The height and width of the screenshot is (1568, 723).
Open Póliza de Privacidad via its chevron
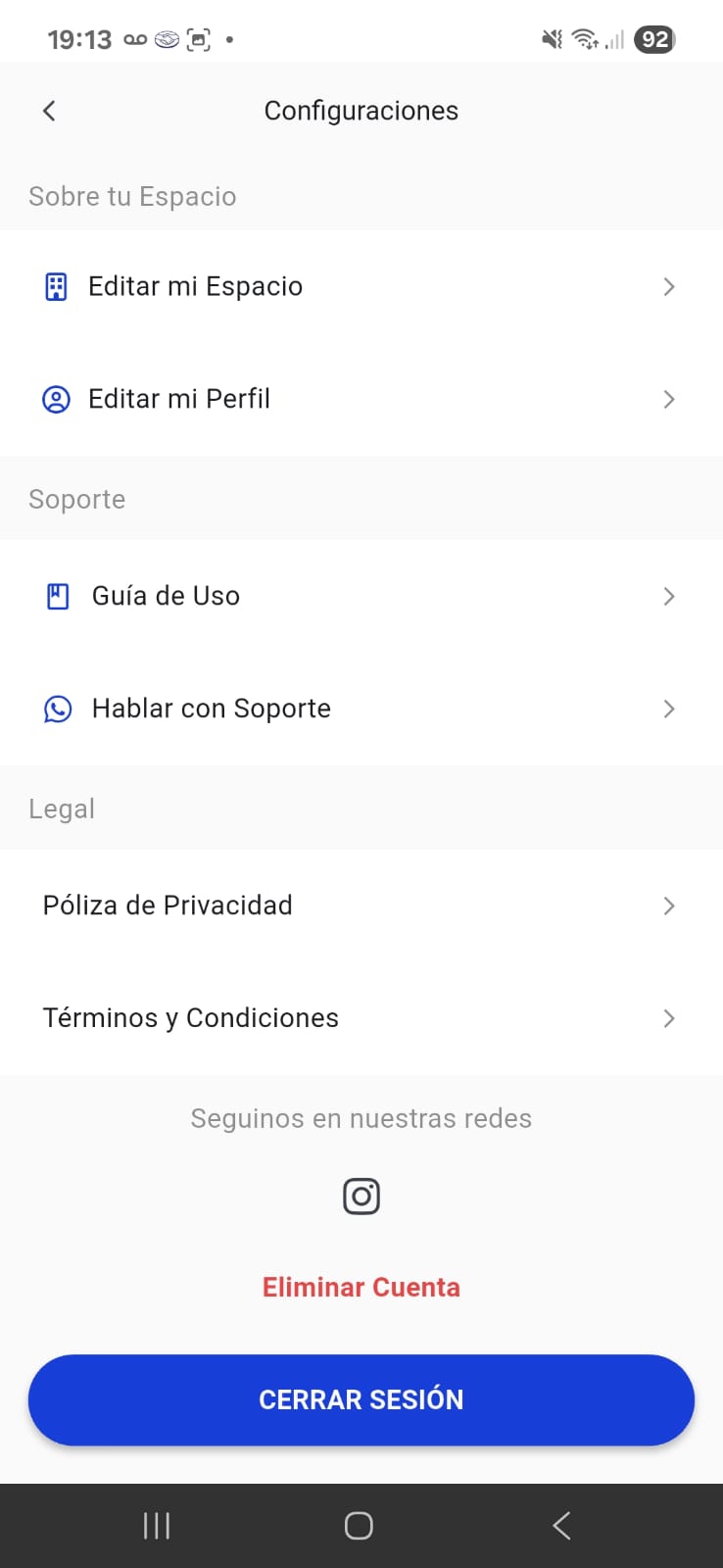coord(669,906)
